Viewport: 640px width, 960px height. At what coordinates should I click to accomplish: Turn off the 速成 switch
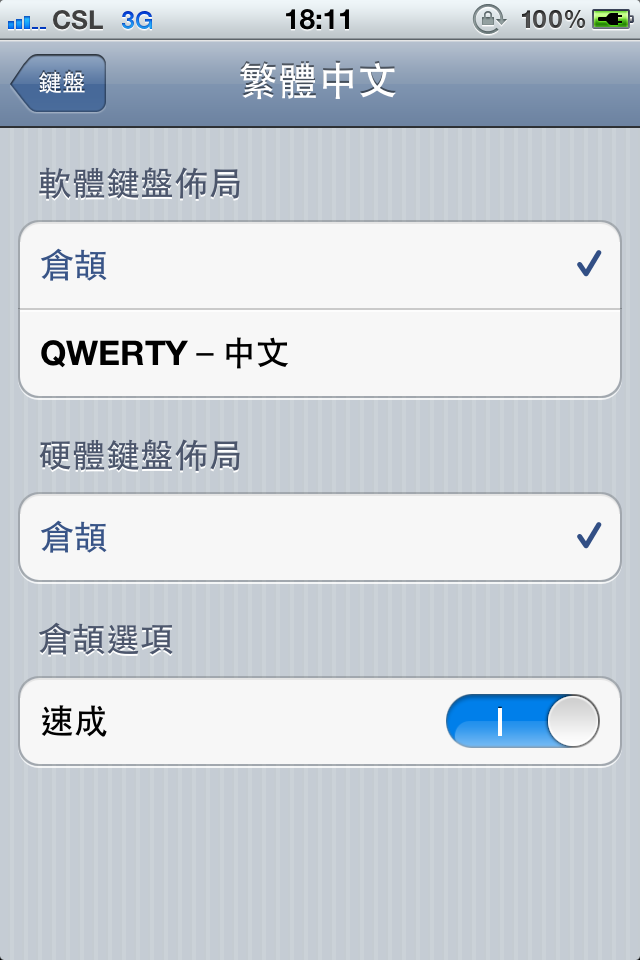(522, 722)
